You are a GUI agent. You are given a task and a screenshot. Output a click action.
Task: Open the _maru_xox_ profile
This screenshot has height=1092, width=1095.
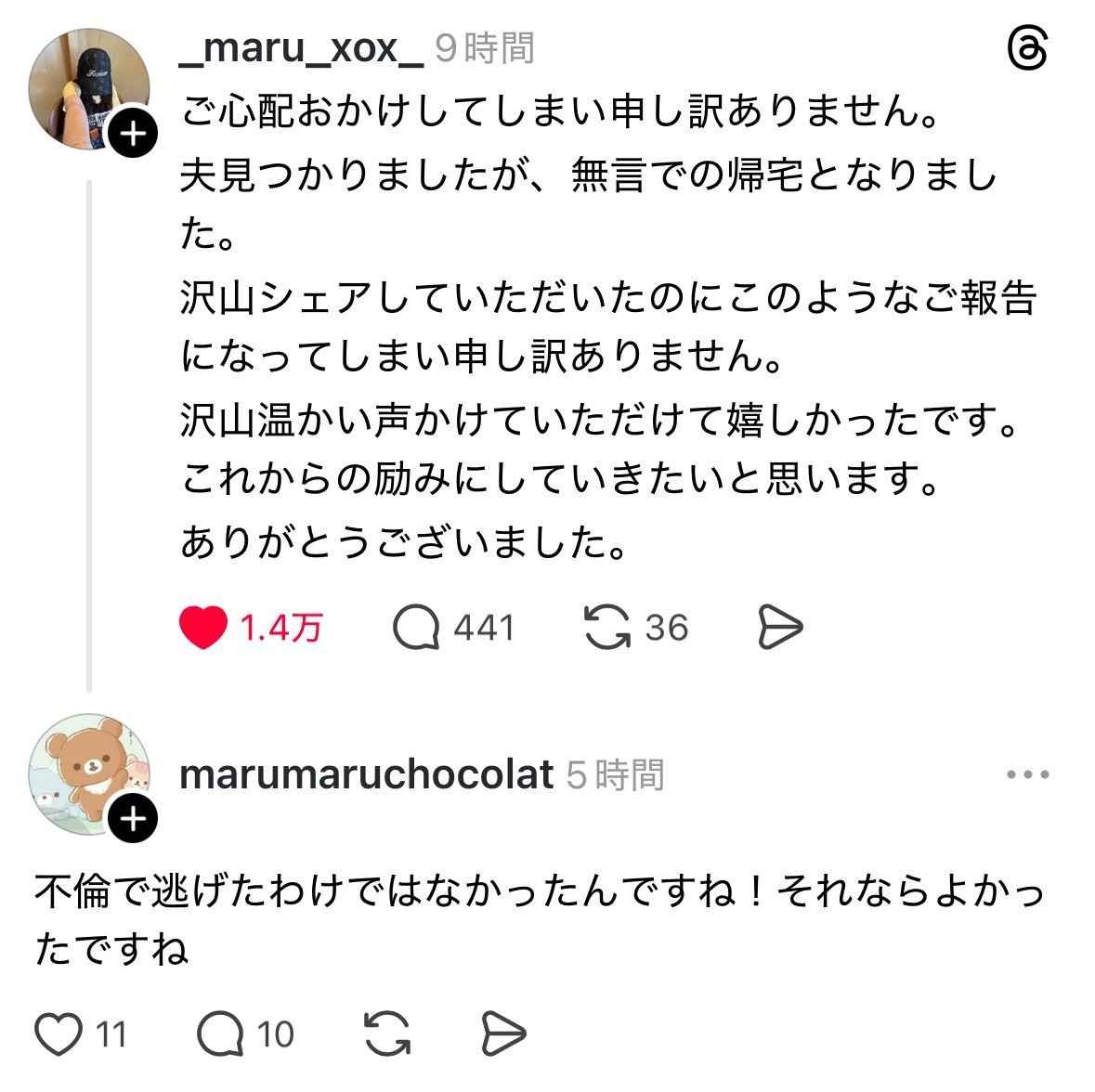coord(301,46)
